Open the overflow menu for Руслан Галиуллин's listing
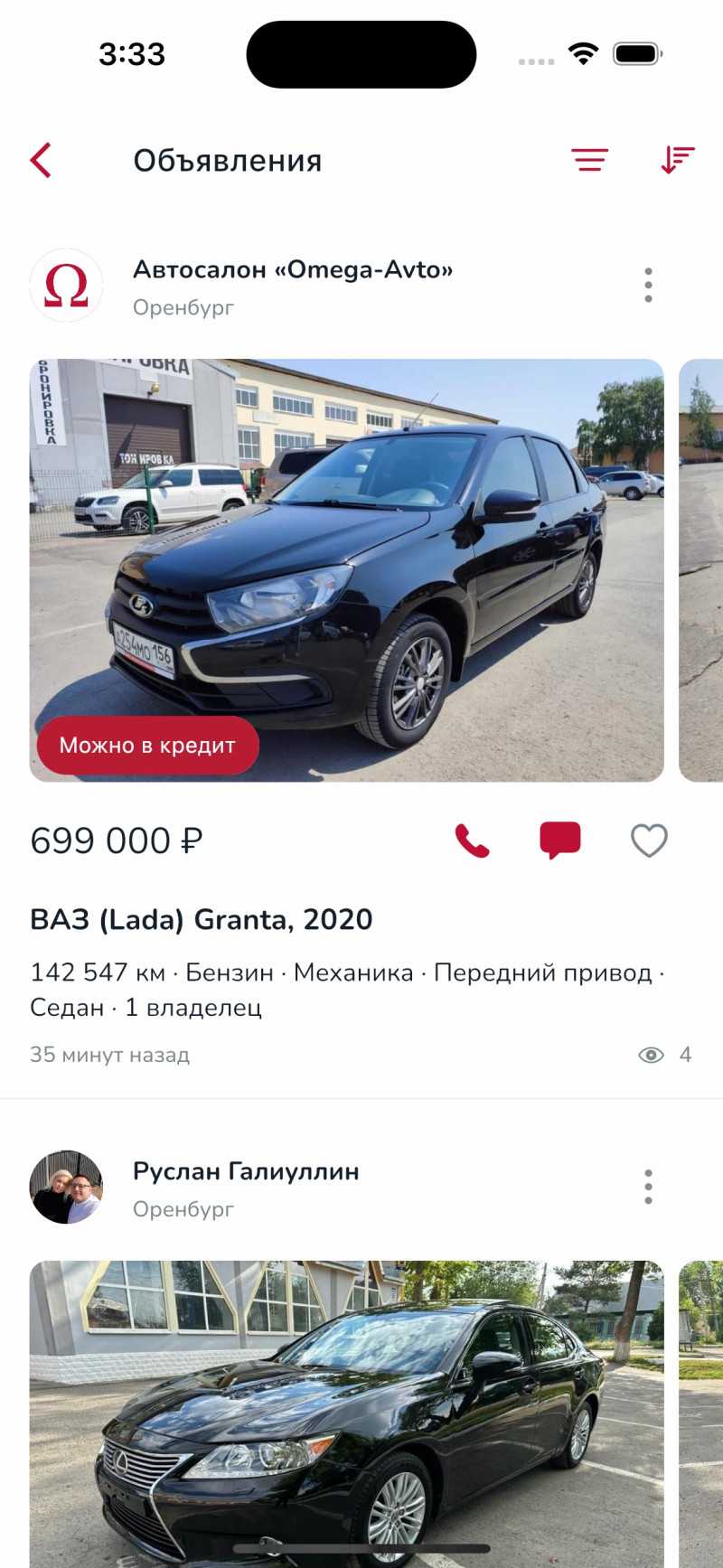 coord(648,1187)
